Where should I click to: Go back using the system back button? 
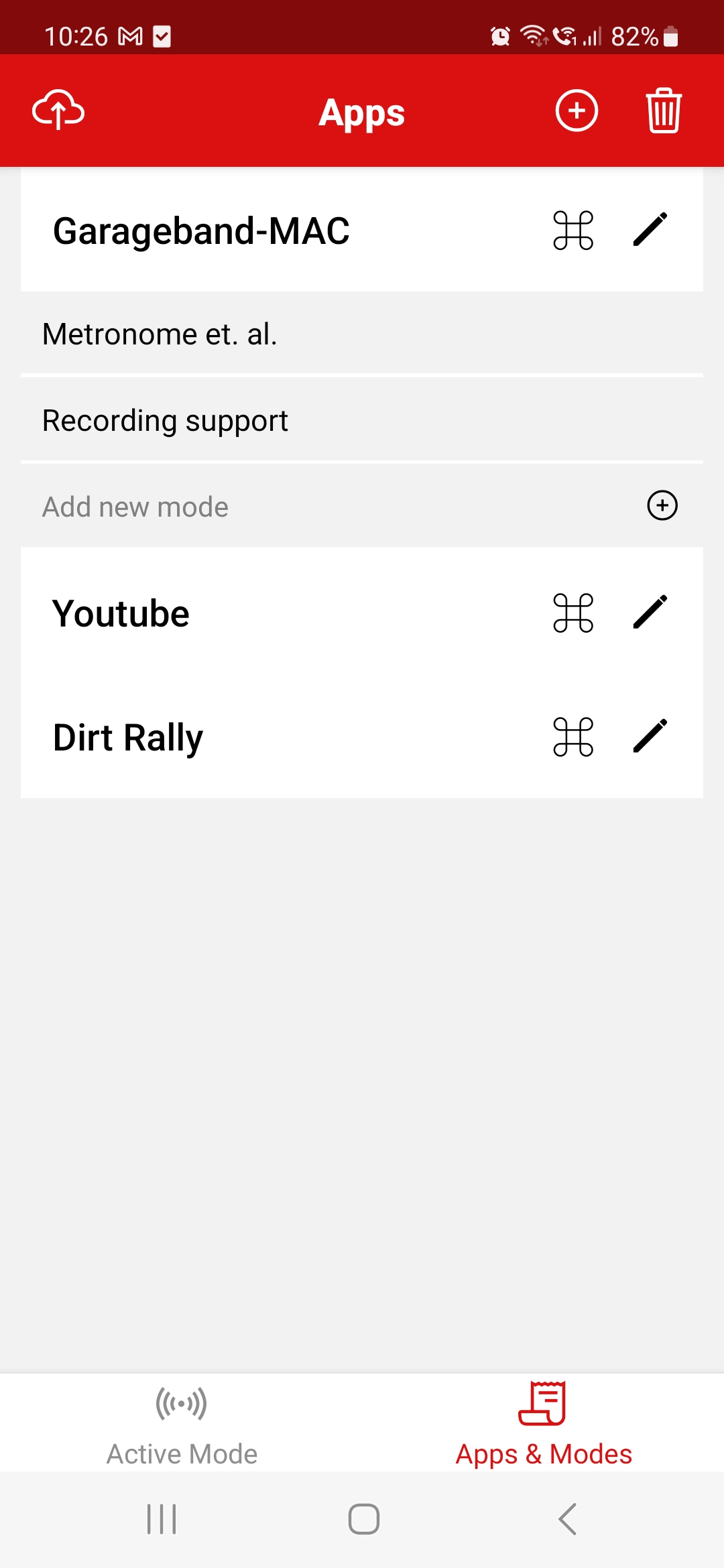tap(567, 1518)
